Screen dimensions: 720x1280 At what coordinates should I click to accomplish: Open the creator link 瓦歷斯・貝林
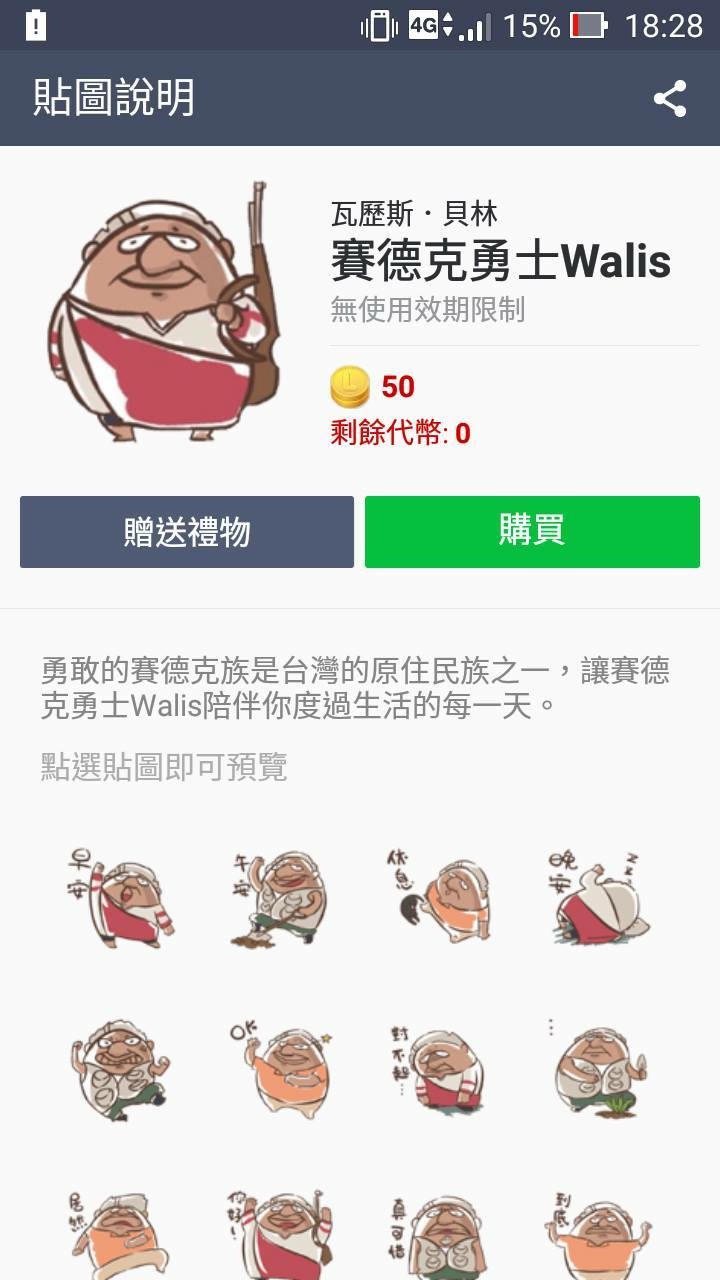point(414,214)
